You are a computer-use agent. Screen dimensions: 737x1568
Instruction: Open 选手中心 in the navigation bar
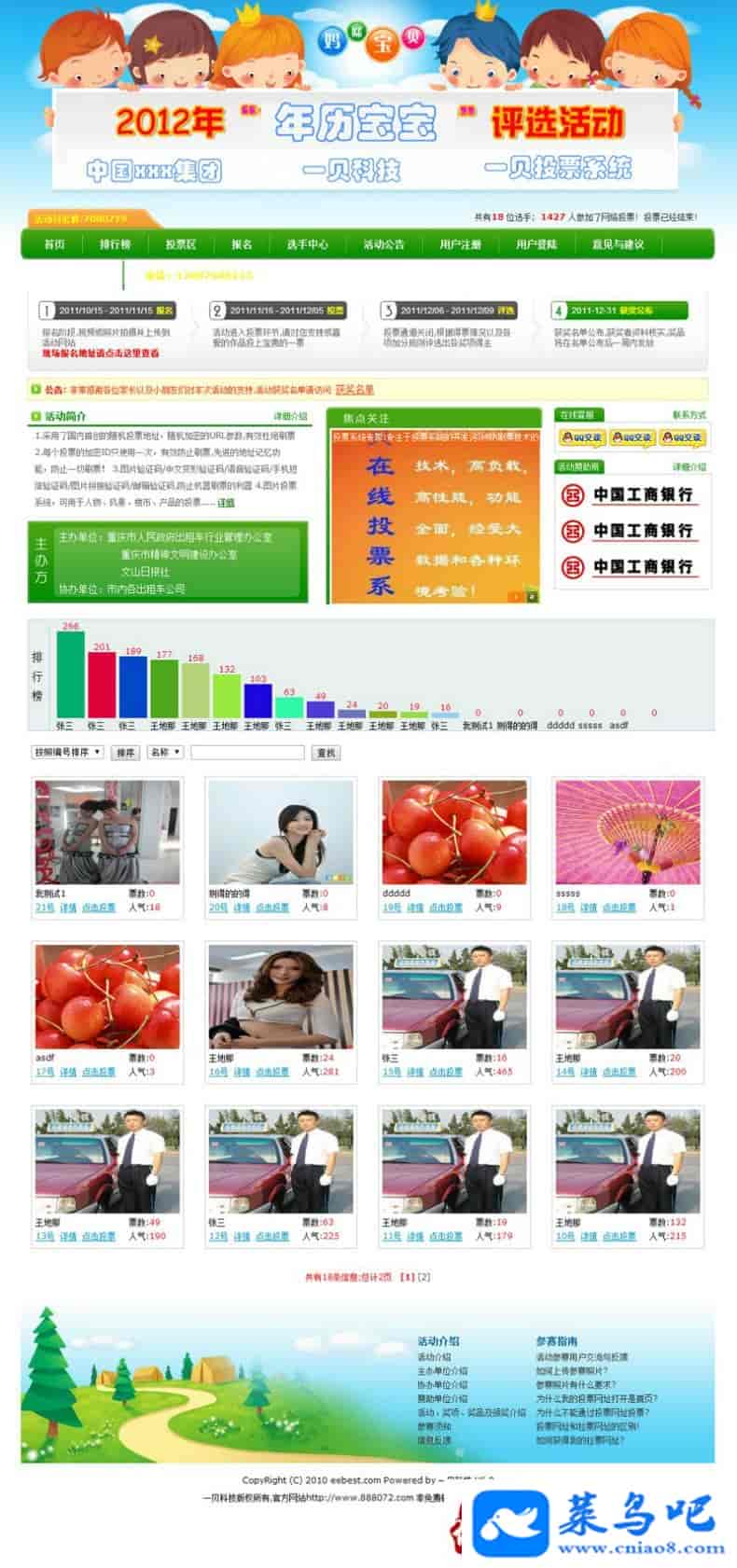[307, 244]
